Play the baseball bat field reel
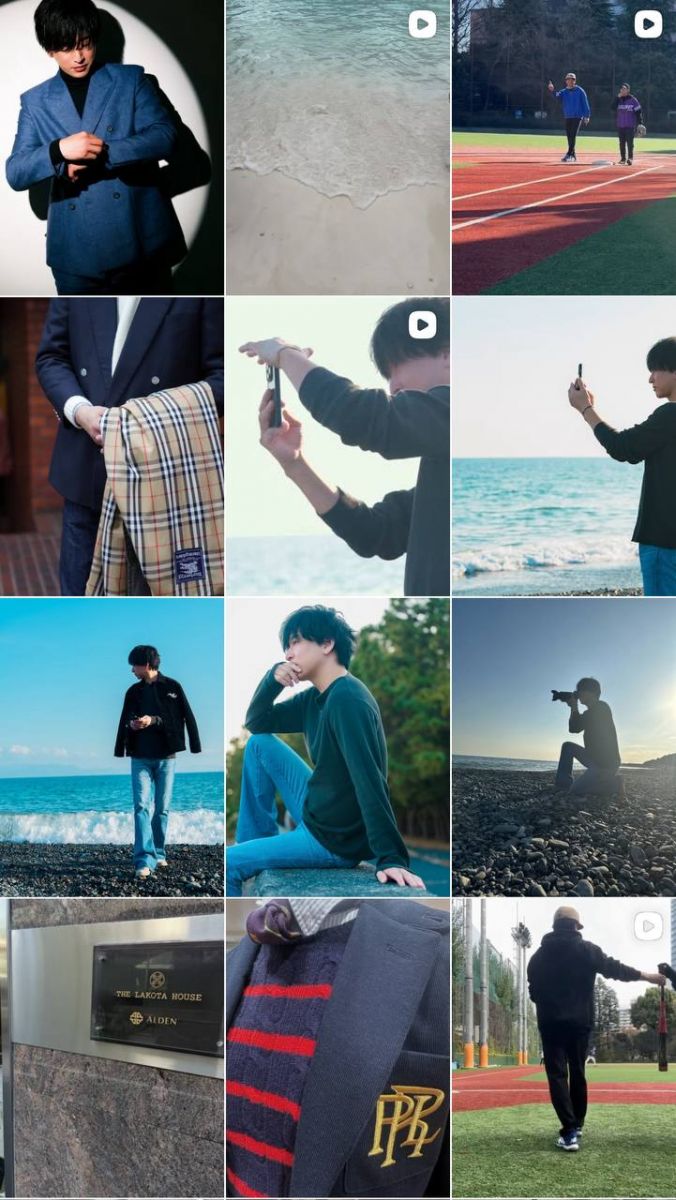Viewport: 676px width, 1200px height. click(564, 1048)
